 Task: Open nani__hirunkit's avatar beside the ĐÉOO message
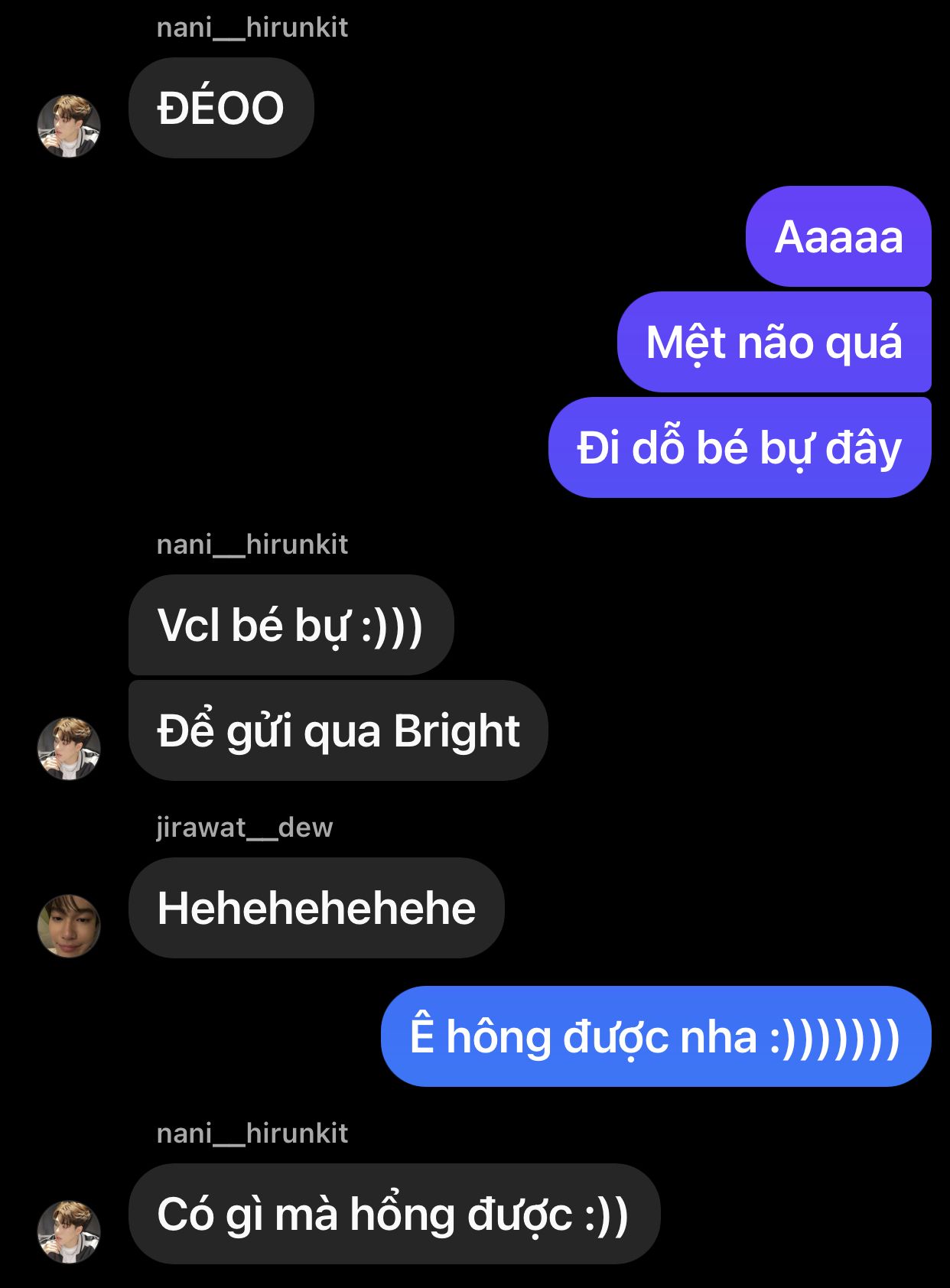click(x=69, y=126)
